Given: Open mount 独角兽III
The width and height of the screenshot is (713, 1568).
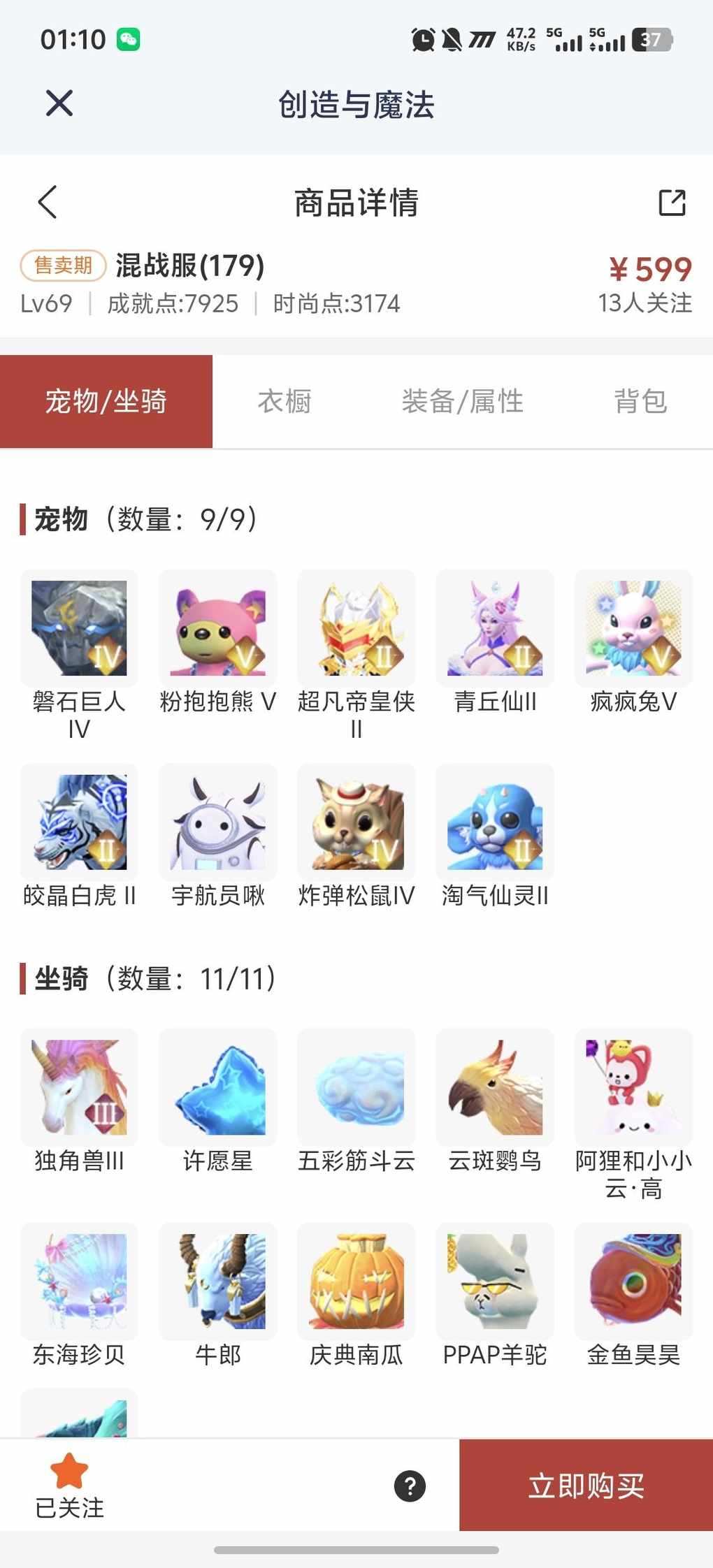Looking at the screenshot, I should point(79,1087).
